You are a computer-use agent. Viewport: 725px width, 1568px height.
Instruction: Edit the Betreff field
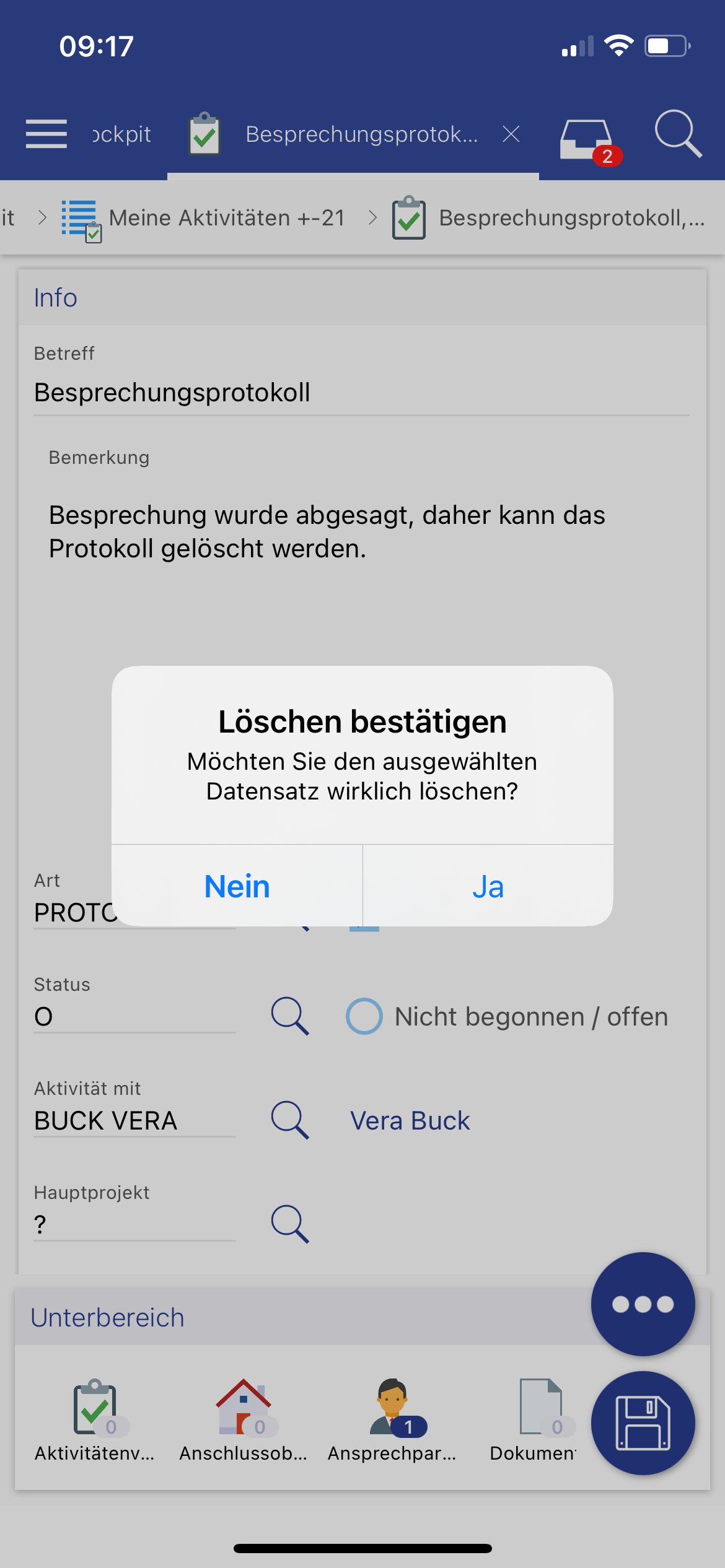361,393
